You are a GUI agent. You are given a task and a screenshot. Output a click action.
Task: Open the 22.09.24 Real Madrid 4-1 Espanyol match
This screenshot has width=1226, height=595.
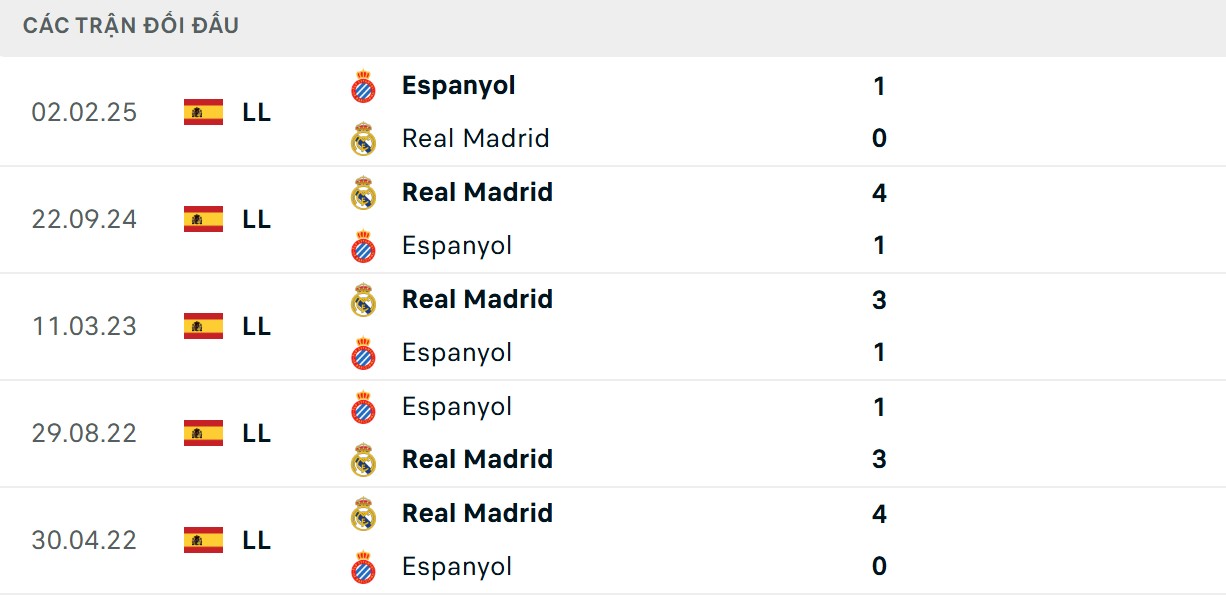(612, 219)
